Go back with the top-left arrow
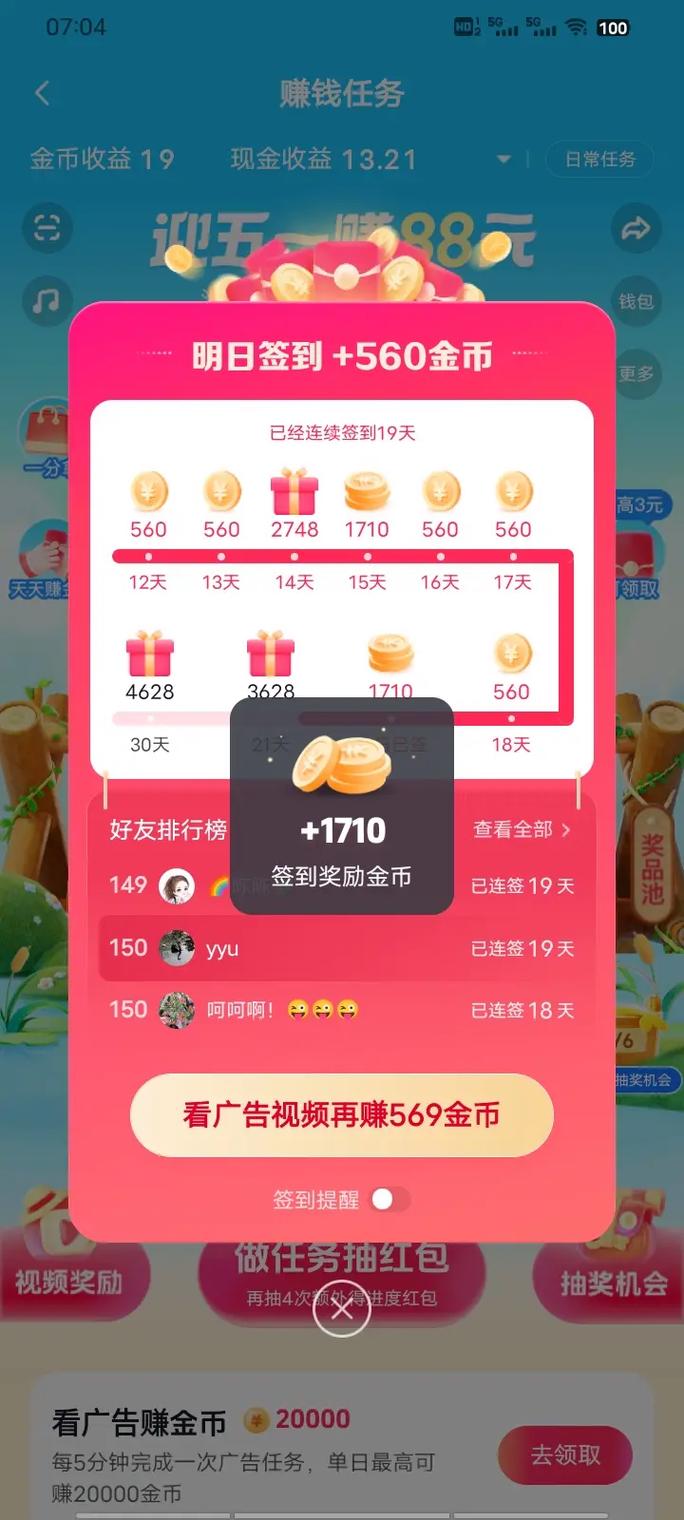684x1520 pixels. (41, 93)
